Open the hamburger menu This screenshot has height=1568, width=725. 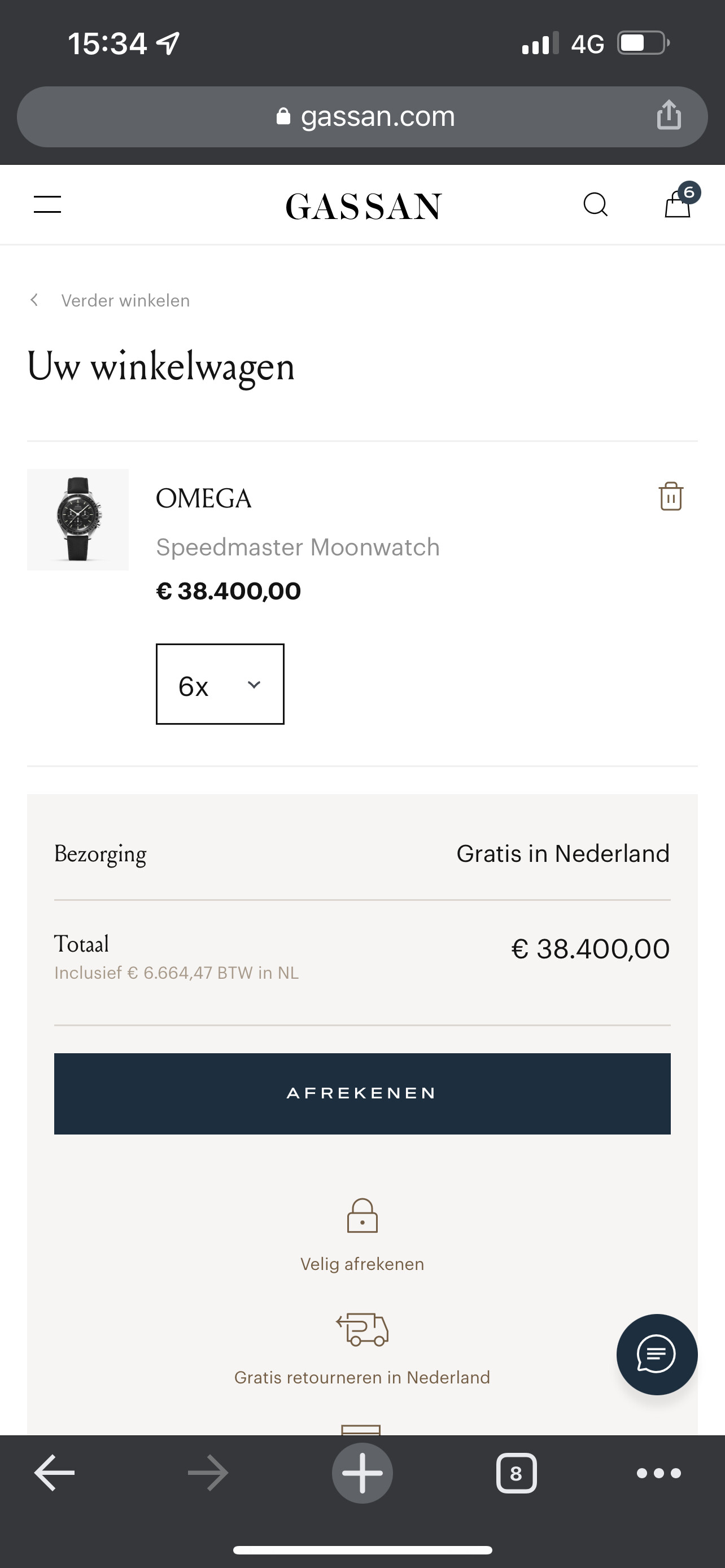[x=47, y=204]
